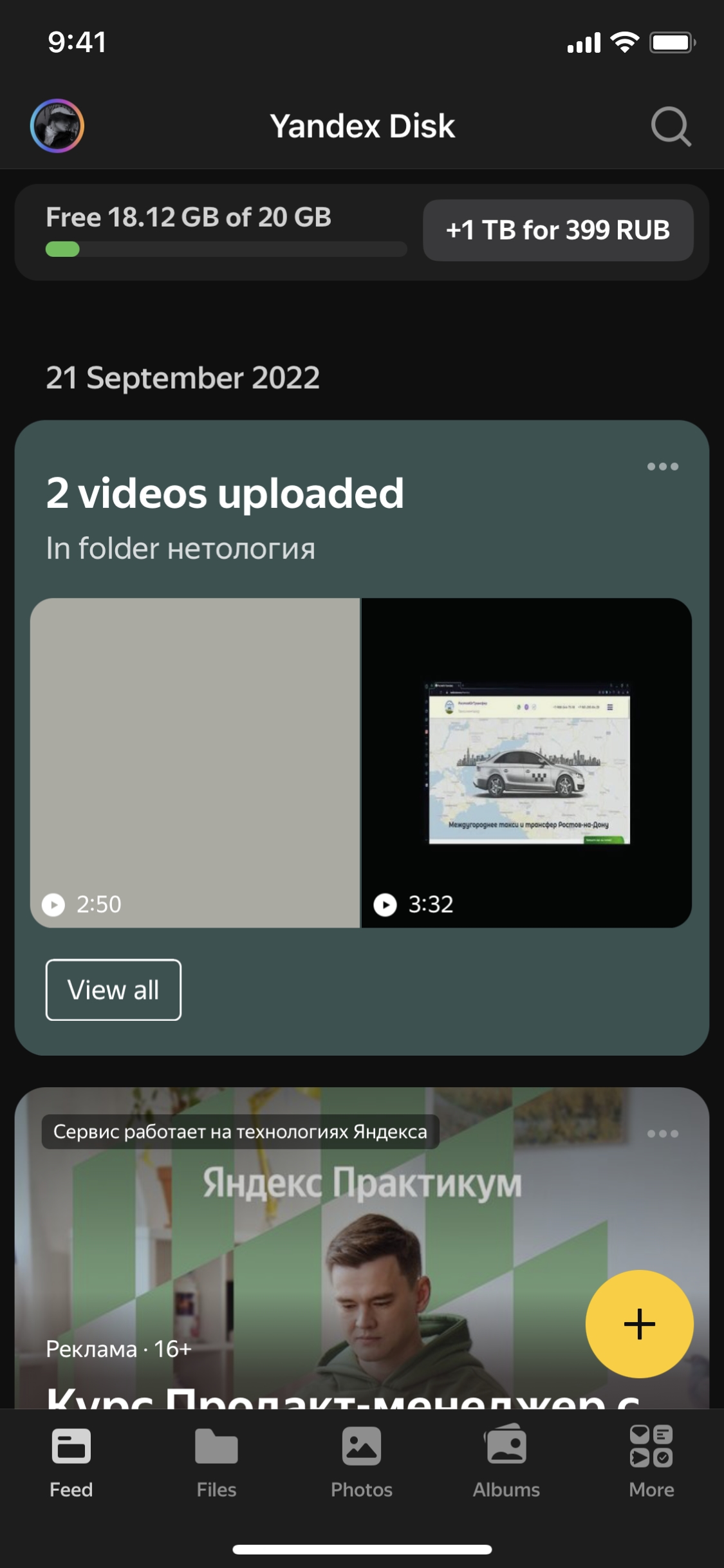Open search in Yandex Disk
This screenshot has height=1568, width=724.
pyautogui.click(x=670, y=126)
